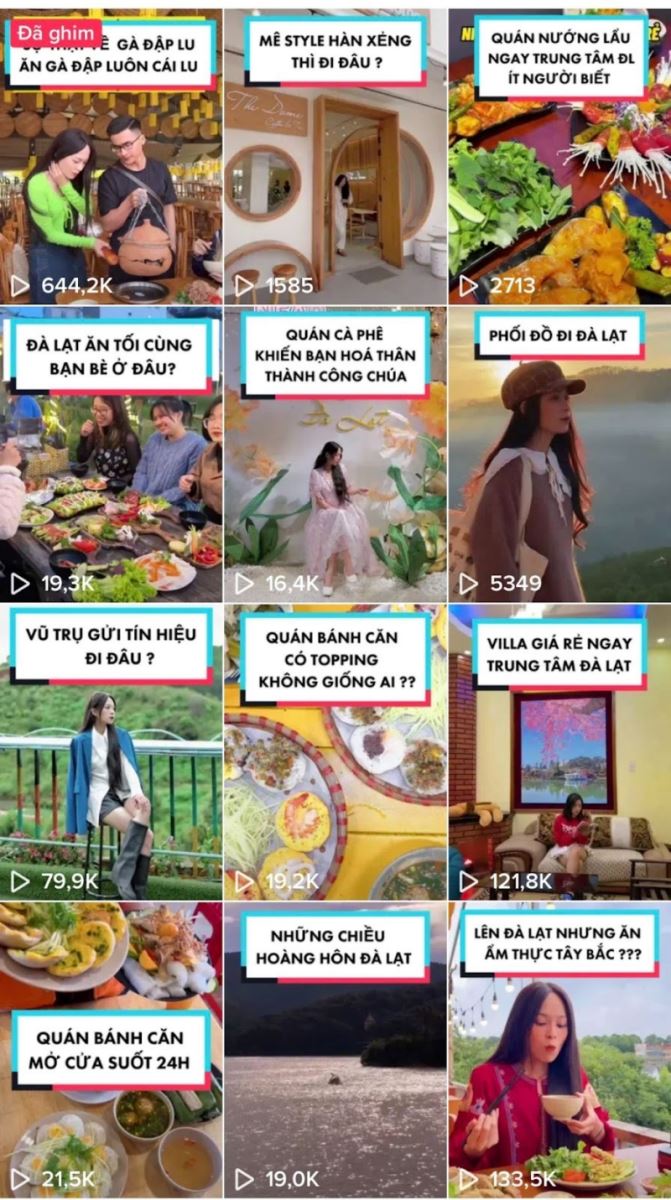
Task: Watch the 'Ẩm thực Tây Bắc' video
Action: pyautogui.click(x=559, y=1050)
